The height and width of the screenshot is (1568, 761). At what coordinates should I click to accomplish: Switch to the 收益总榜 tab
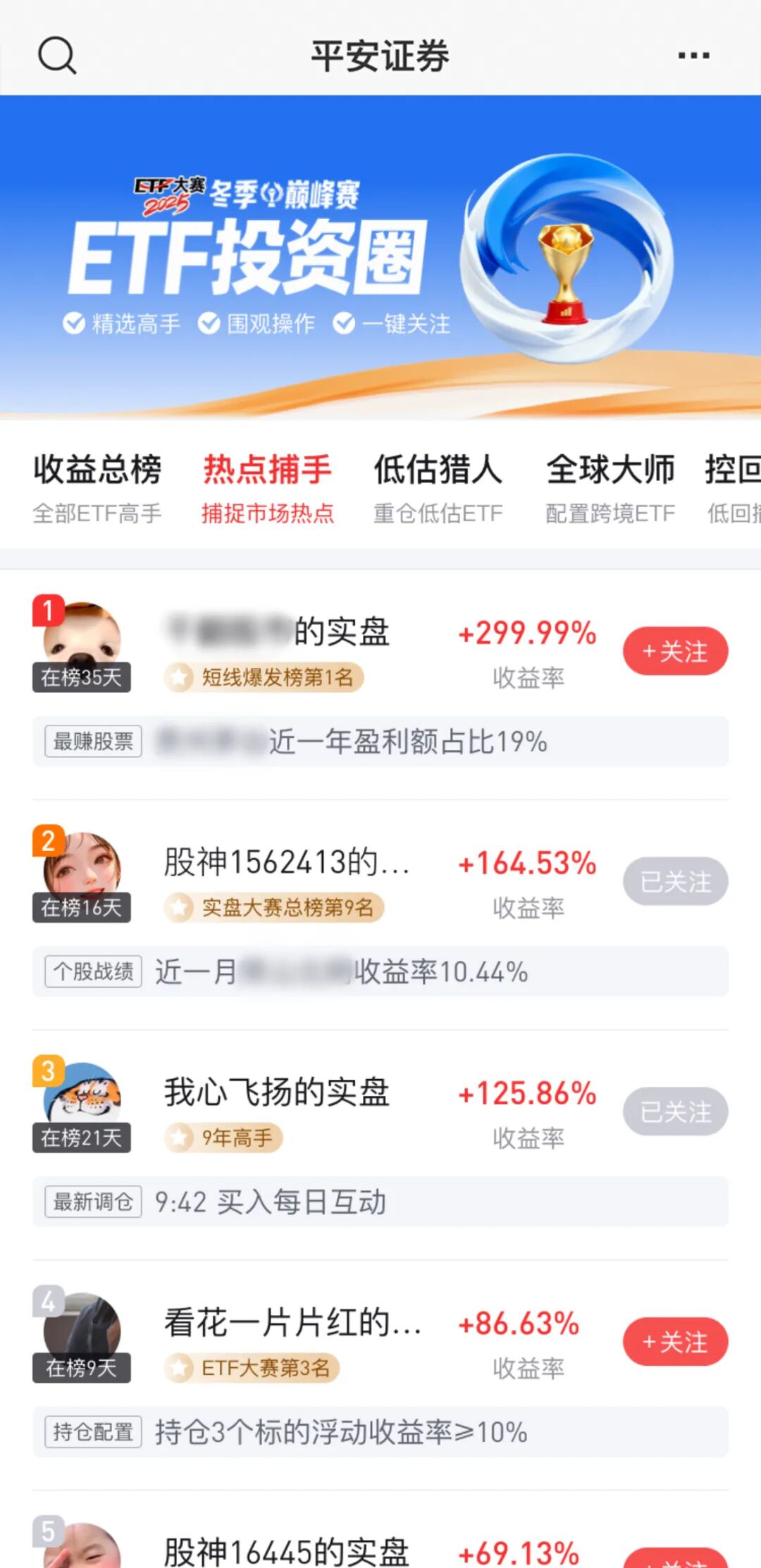(97, 486)
